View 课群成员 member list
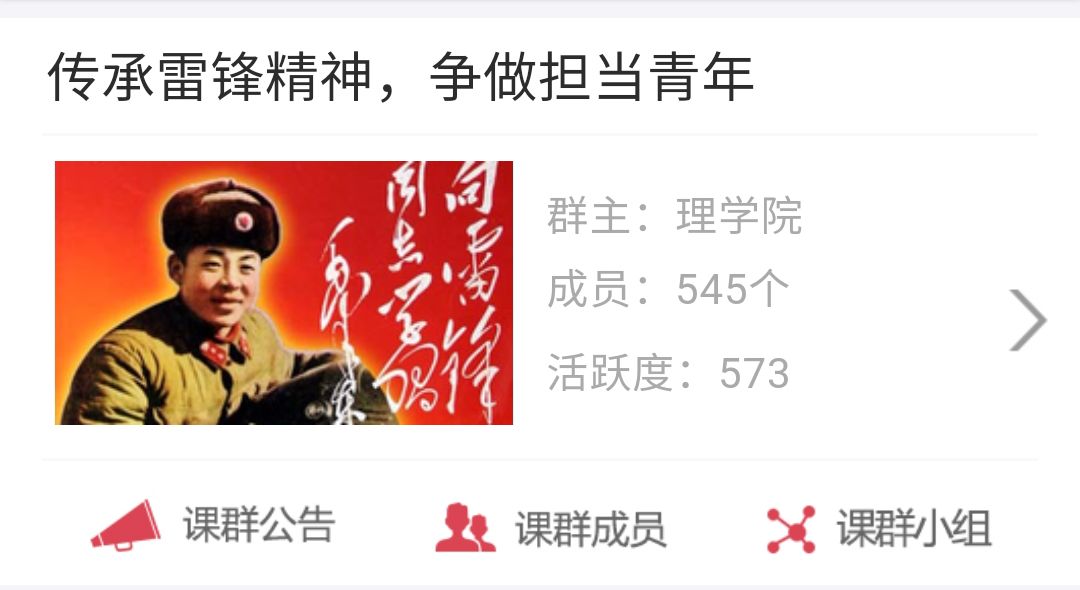1080x590 pixels. 551,528
